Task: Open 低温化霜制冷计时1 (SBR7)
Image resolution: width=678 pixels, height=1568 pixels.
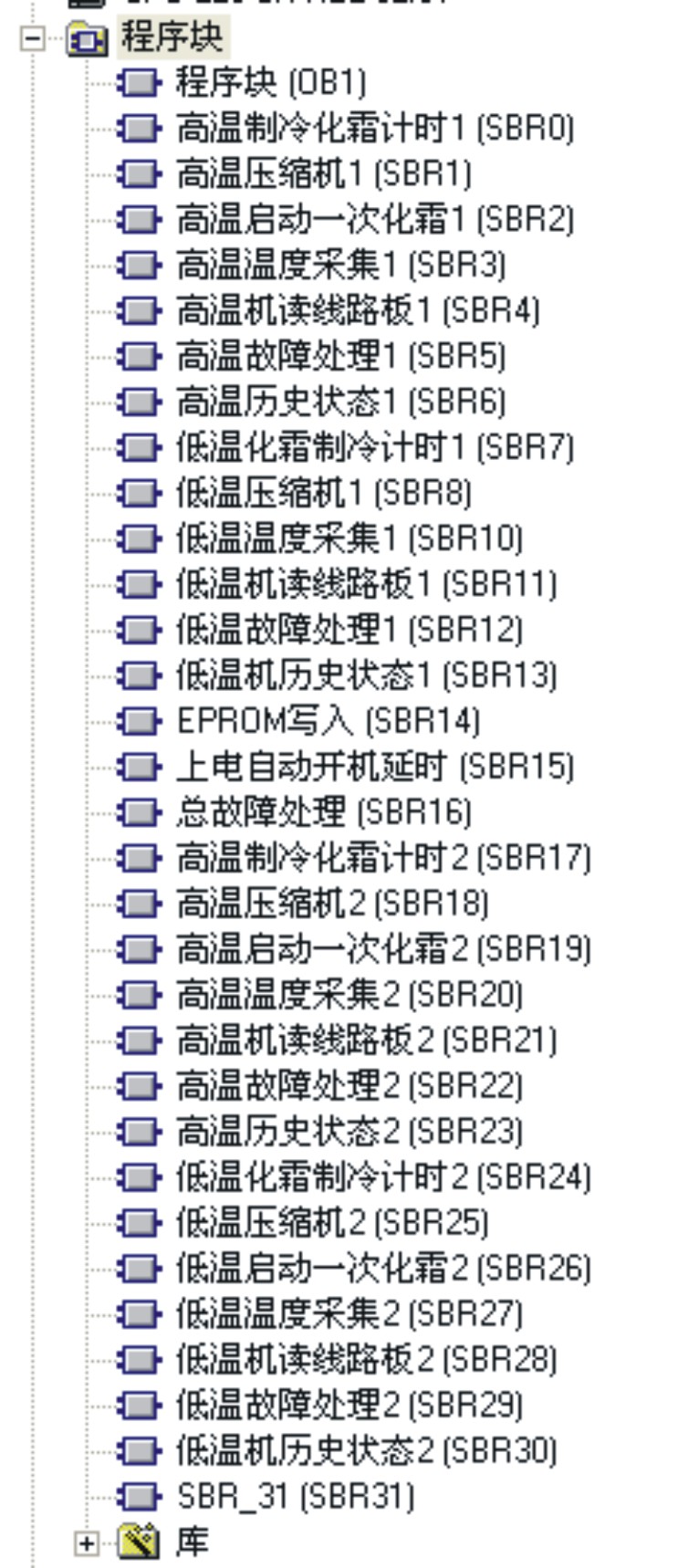Action: click(x=374, y=448)
